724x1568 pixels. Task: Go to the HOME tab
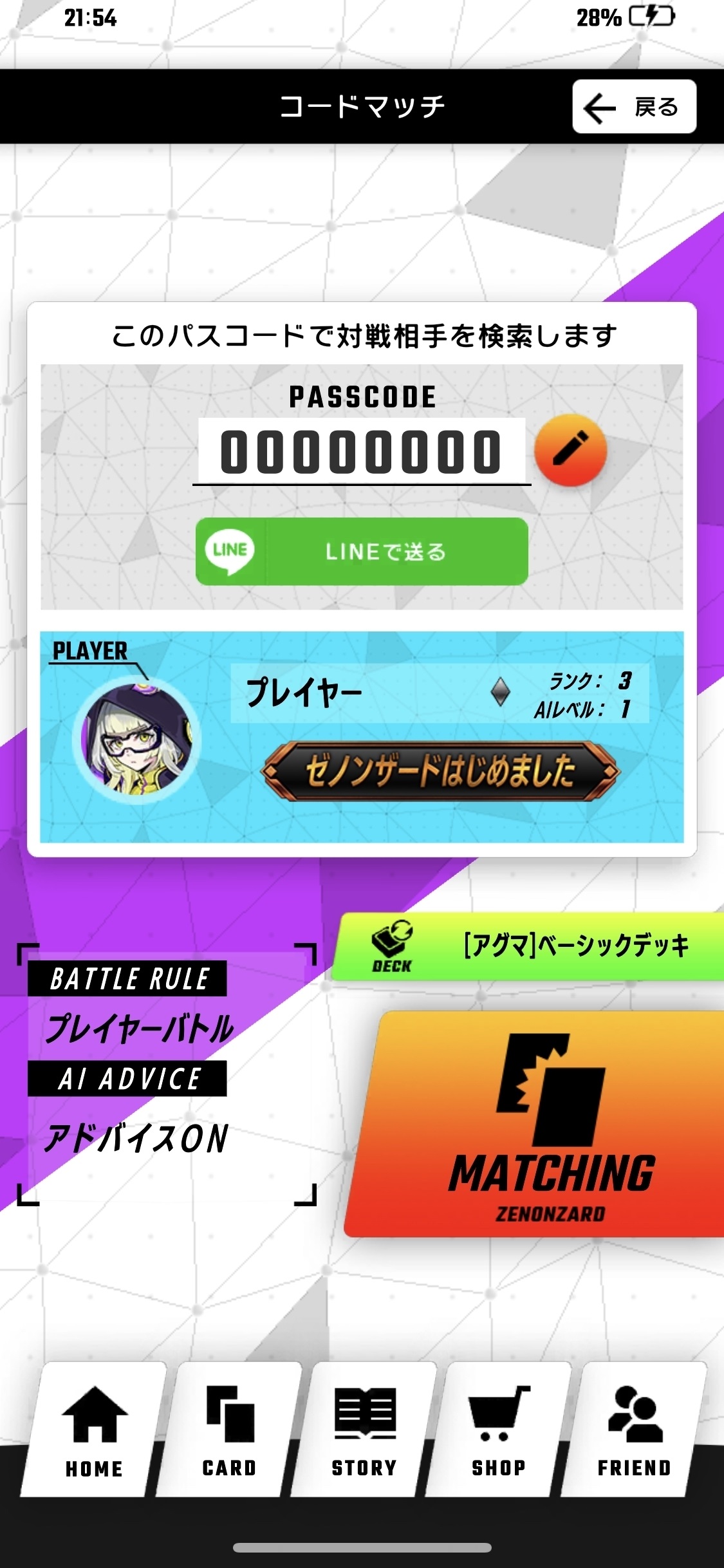pyautogui.click(x=94, y=1432)
